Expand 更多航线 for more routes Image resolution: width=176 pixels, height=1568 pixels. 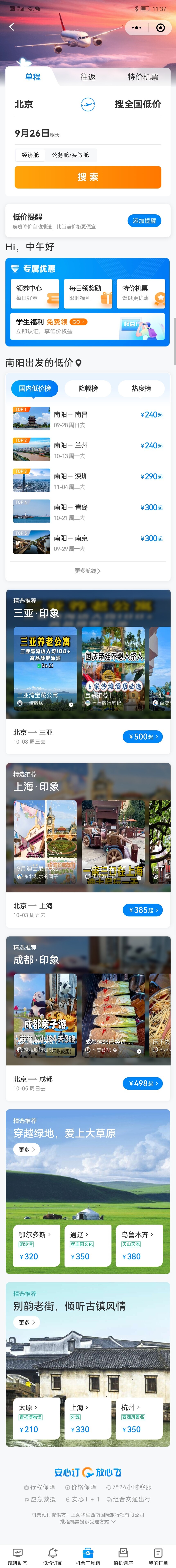(x=88, y=570)
